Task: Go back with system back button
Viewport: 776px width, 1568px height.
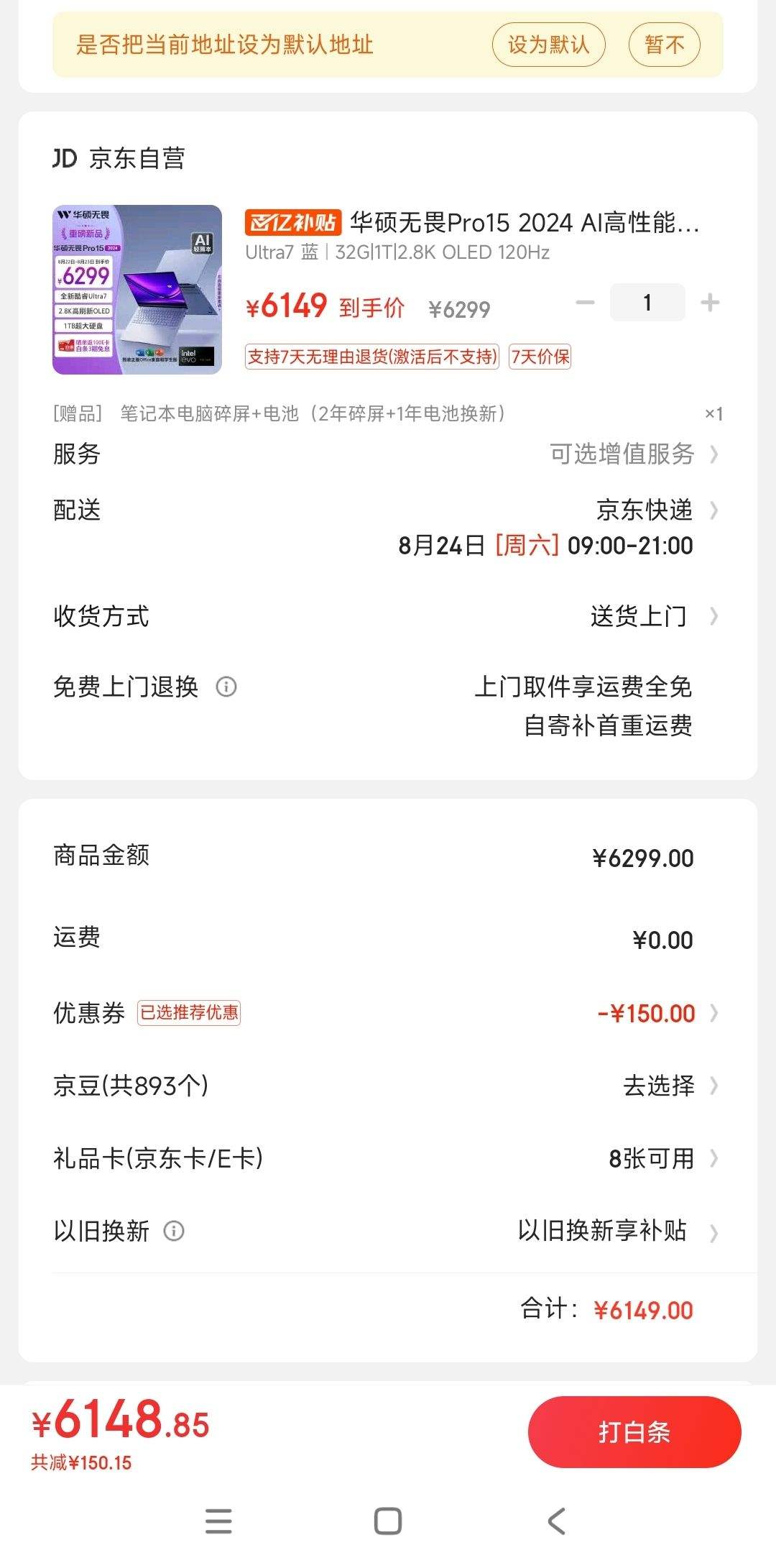Action: click(557, 1521)
